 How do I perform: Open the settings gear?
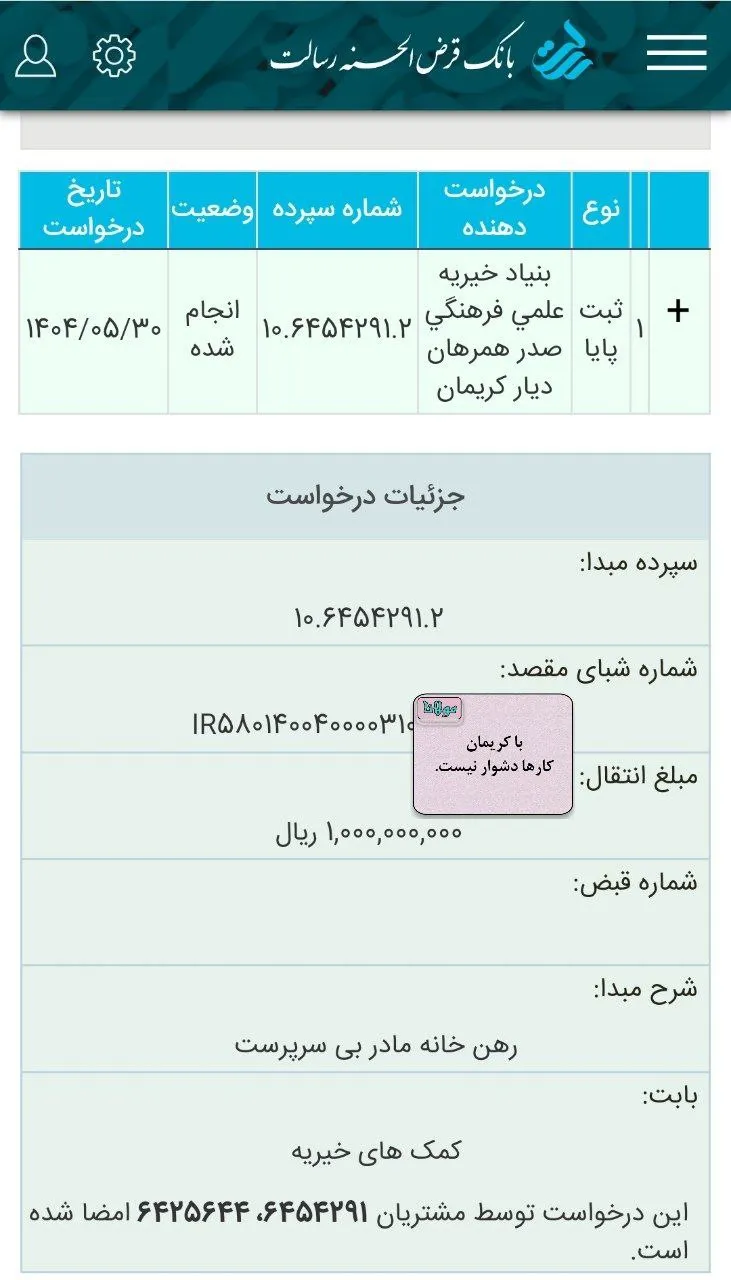click(x=114, y=56)
